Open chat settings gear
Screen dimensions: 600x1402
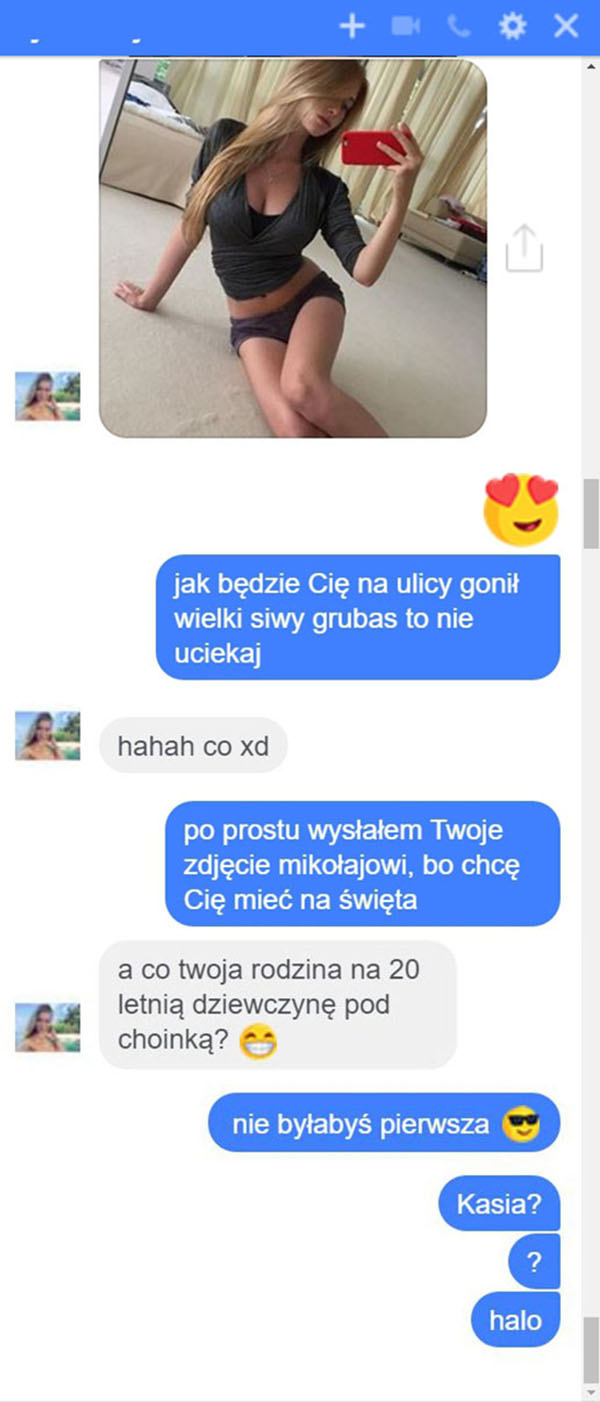(x=513, y=26)
